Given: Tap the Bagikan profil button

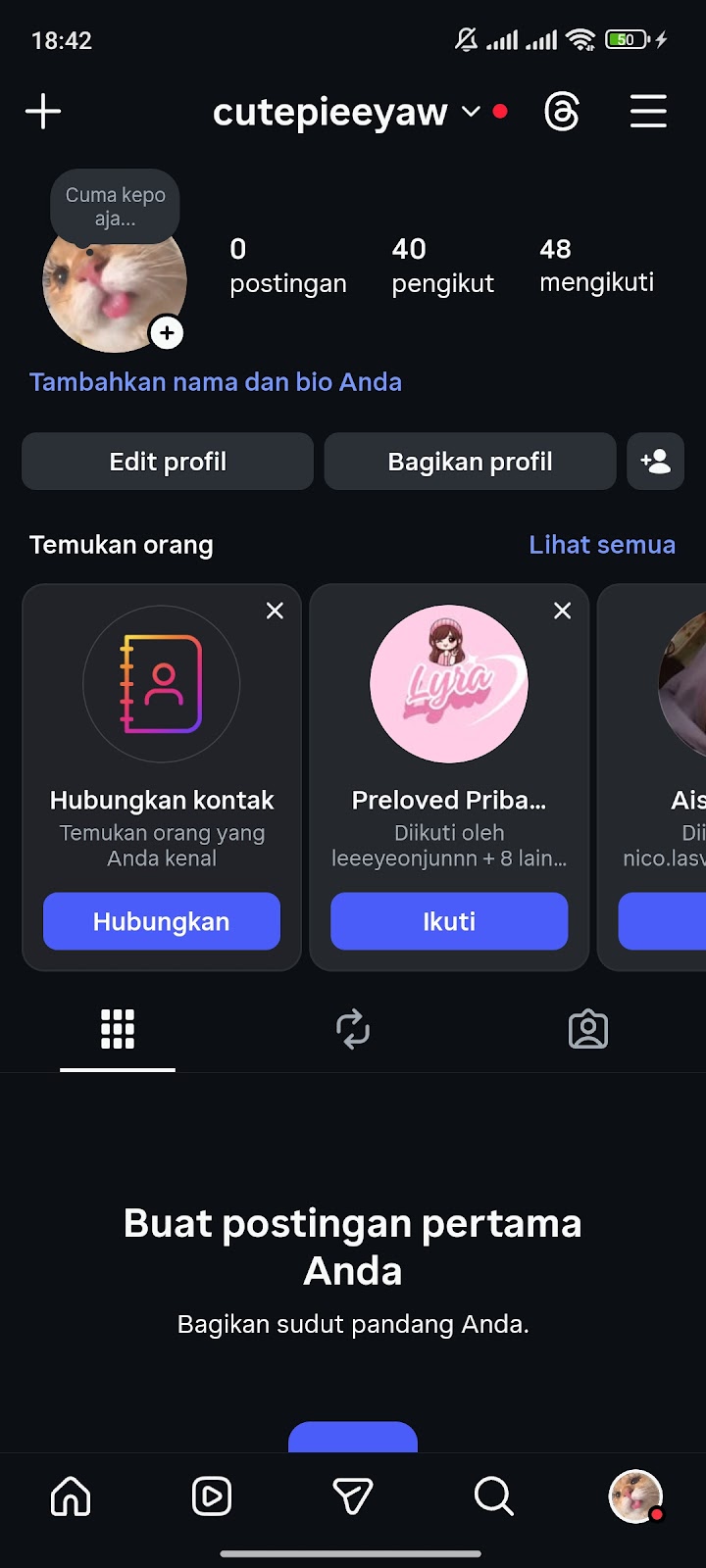Looking at the screenshot, I should pos(470,462).
